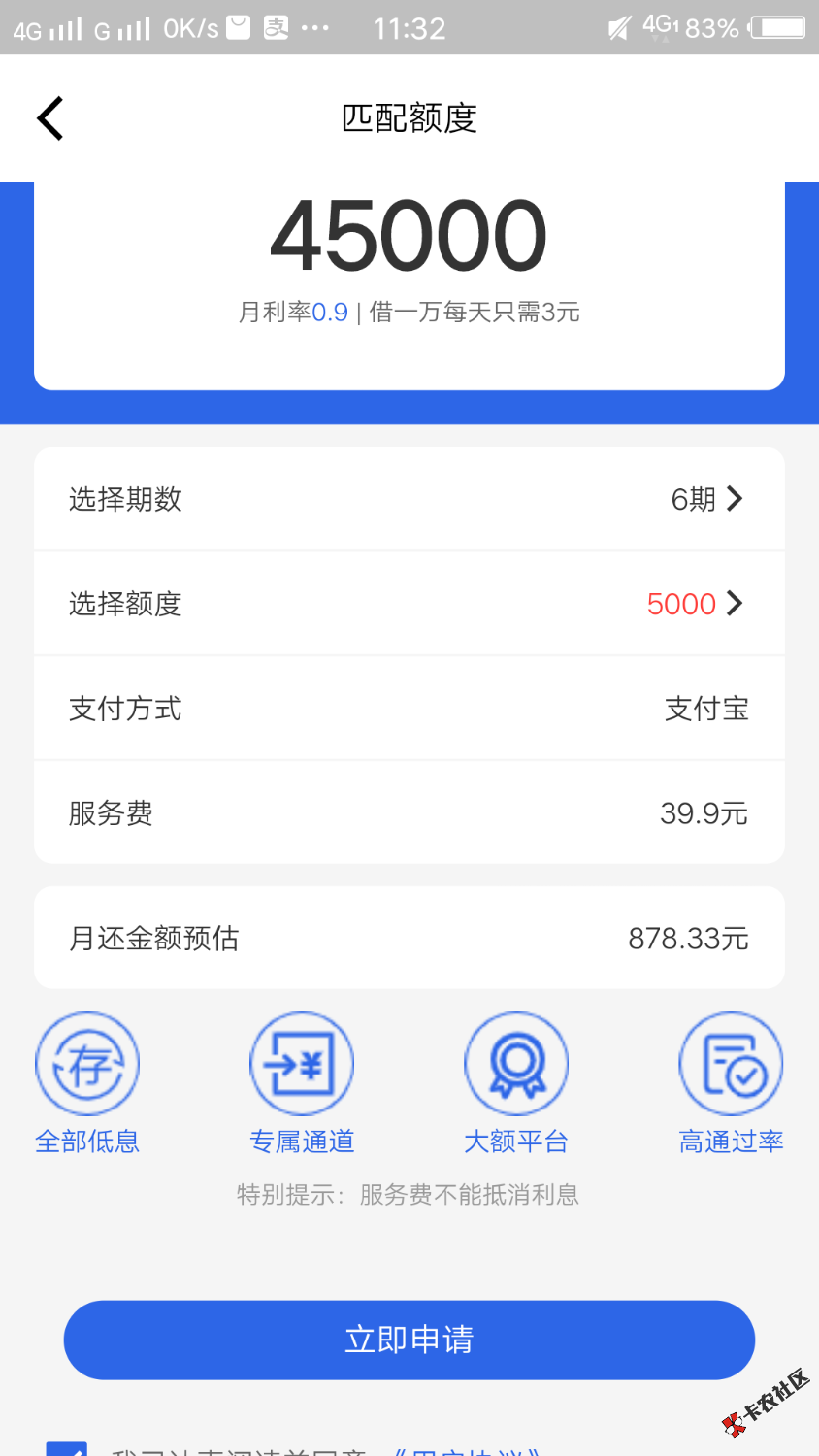Screen dimensions: 819x1456
Task: Open the 选择额度 amount picker
Action: click(409, 604)
